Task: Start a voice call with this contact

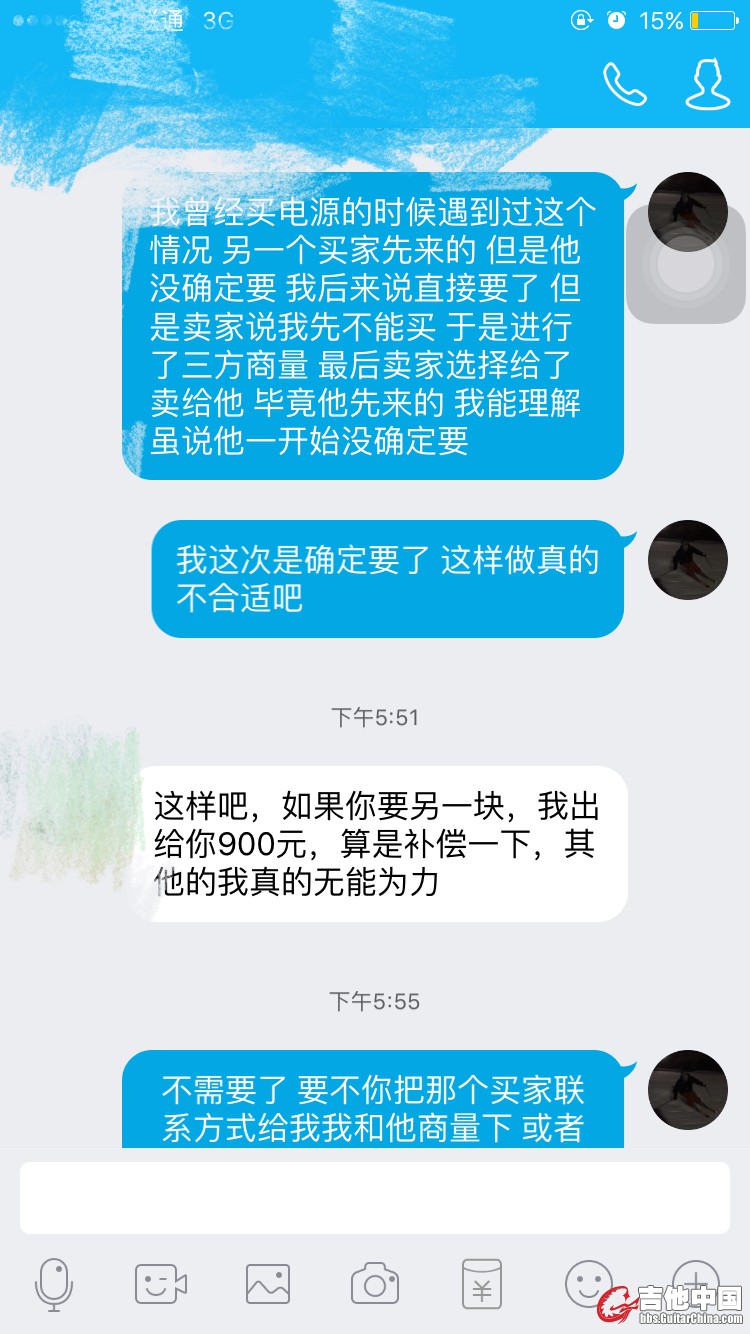Action: click(x=625, y=84)
